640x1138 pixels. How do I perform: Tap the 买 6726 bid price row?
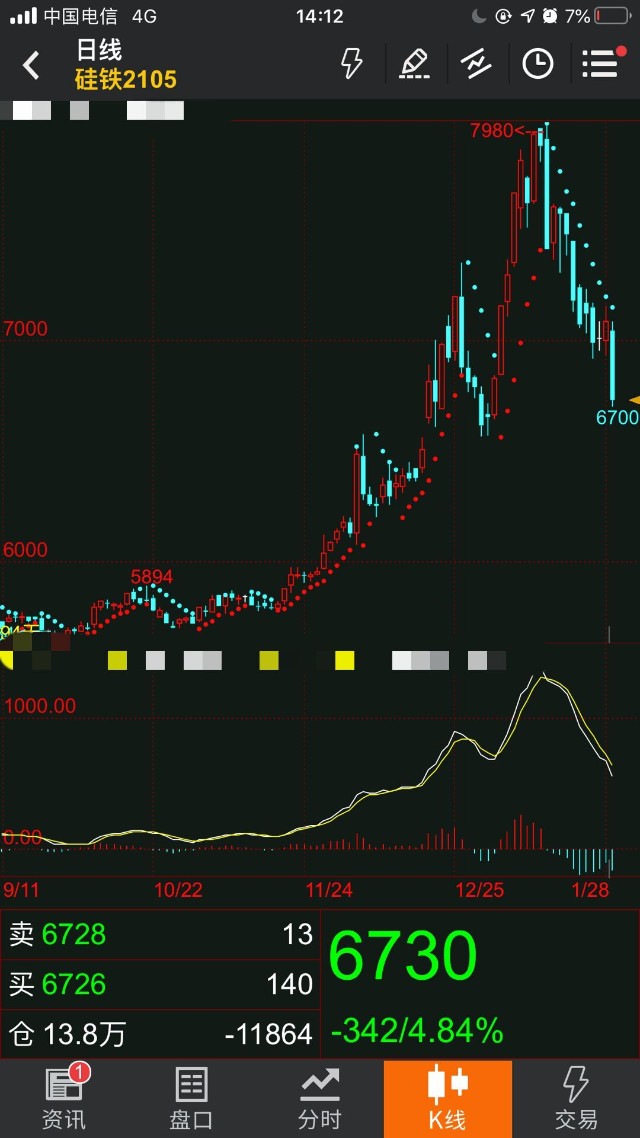(x=160, y=984)
